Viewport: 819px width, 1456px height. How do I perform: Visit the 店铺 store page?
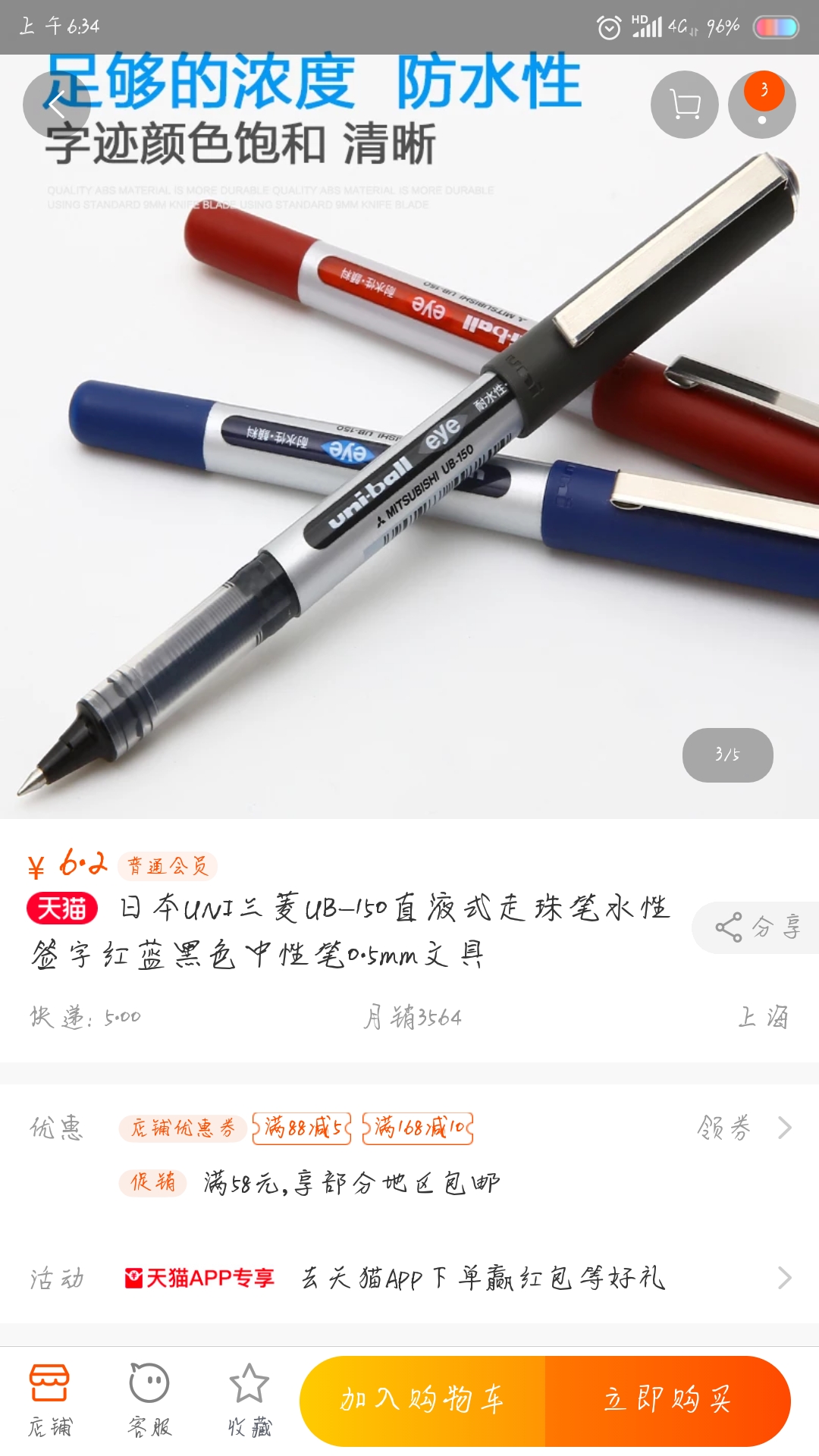pos(50,1400)
